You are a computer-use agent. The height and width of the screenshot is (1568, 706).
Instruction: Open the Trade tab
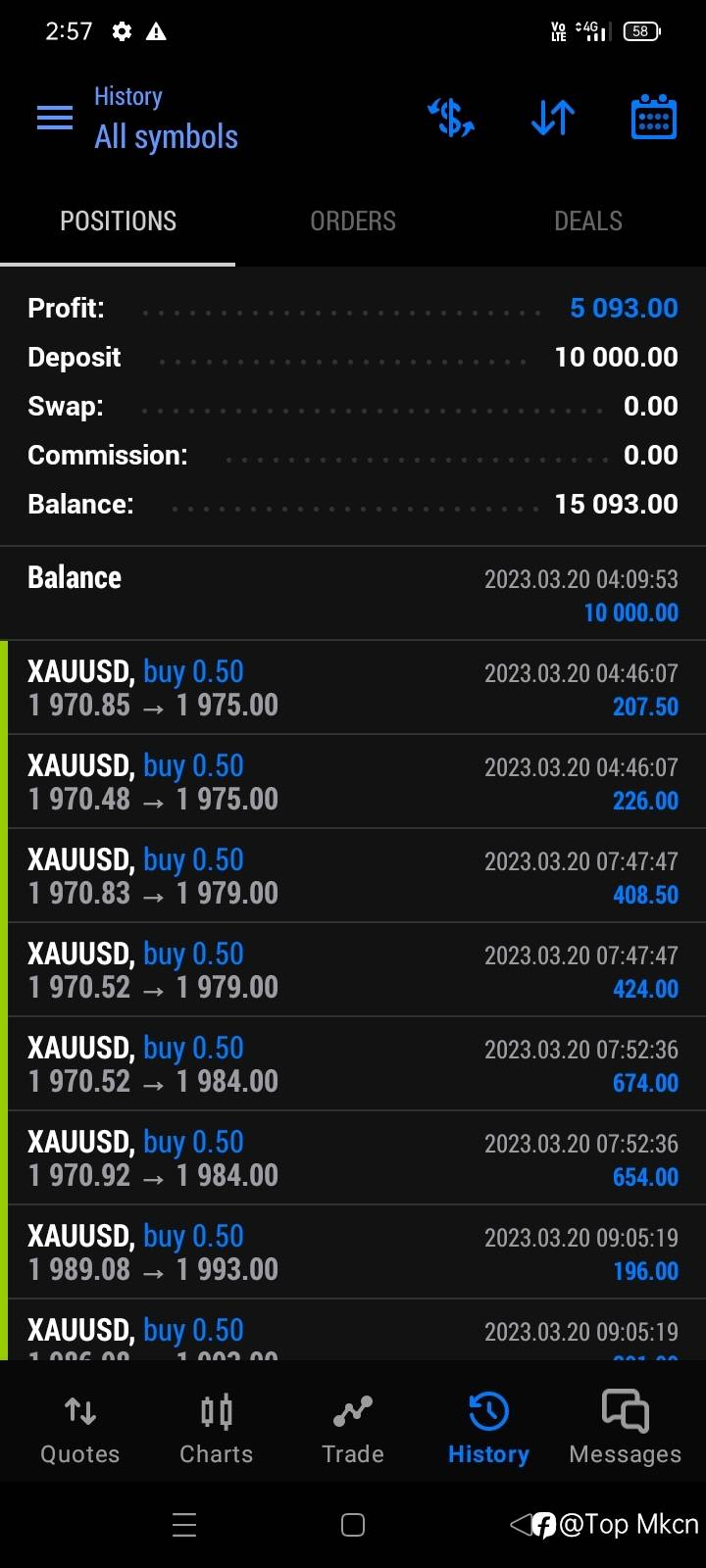click(x=353, y=1430)
